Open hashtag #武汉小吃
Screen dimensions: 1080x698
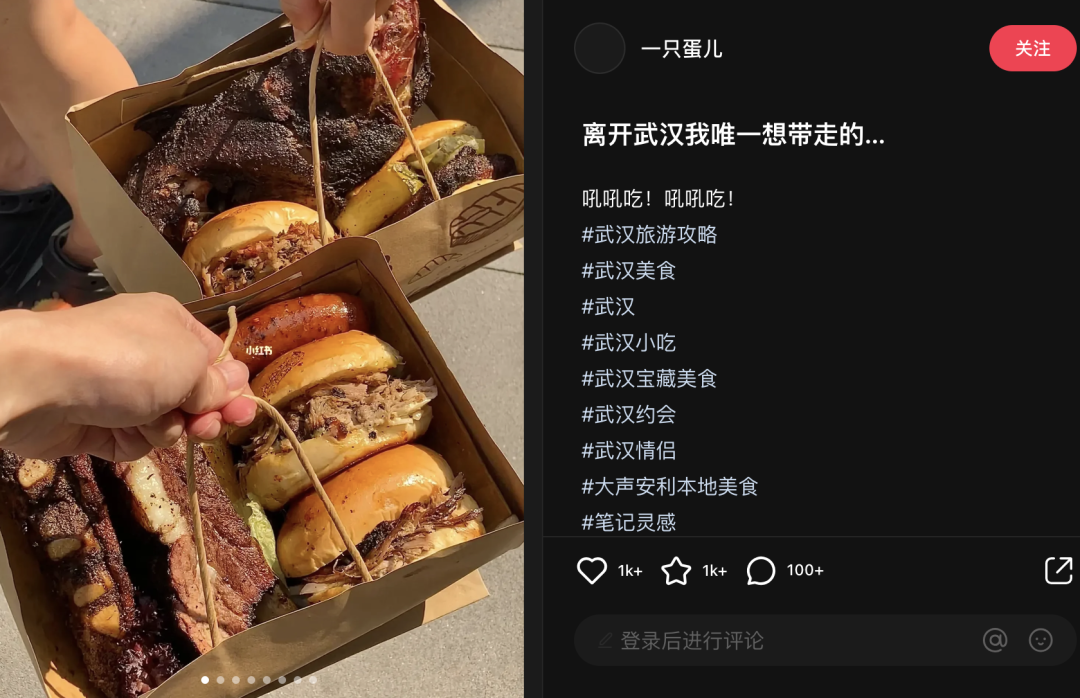(x=629, y=343)
